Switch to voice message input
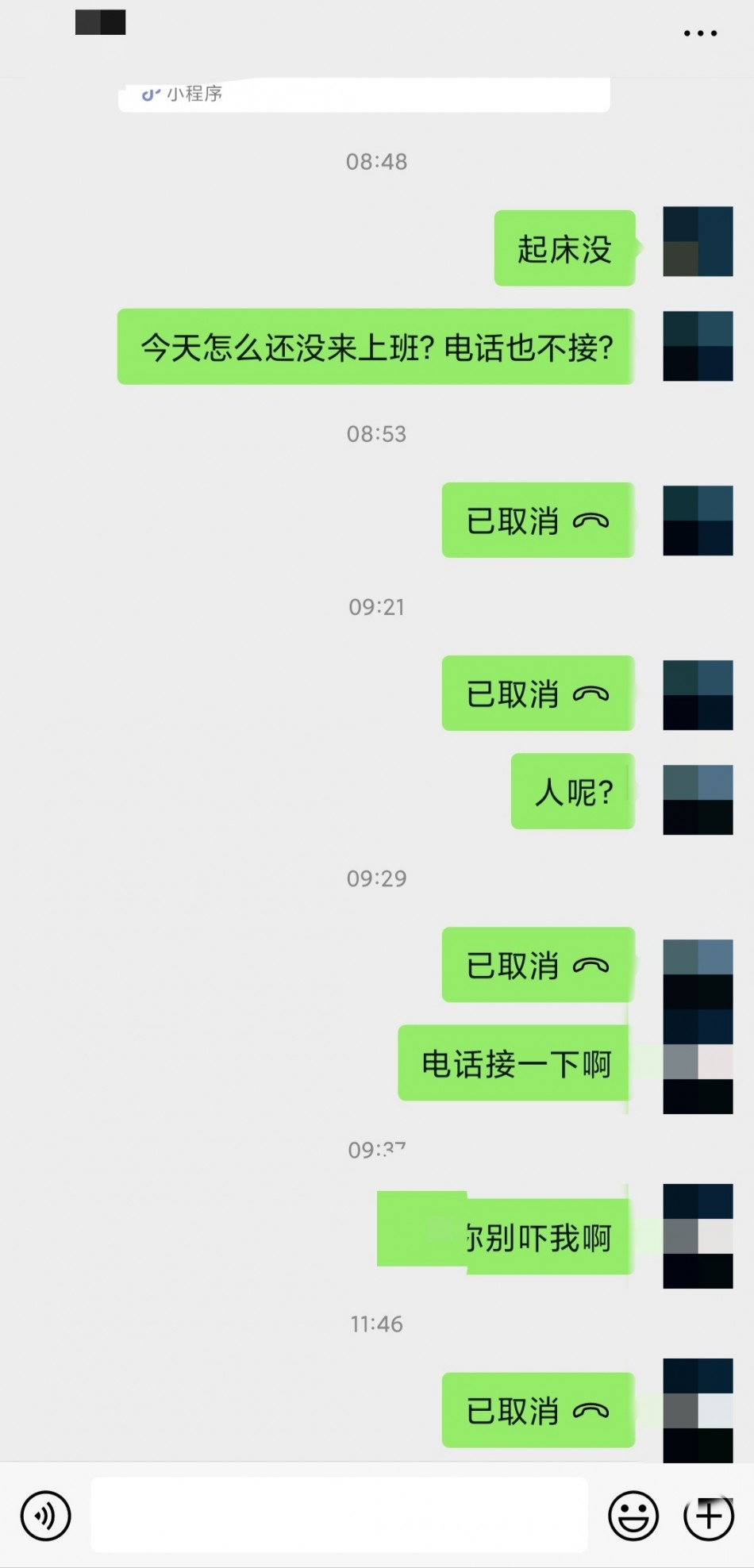The image size is (754, 1568). (46, 1516)
